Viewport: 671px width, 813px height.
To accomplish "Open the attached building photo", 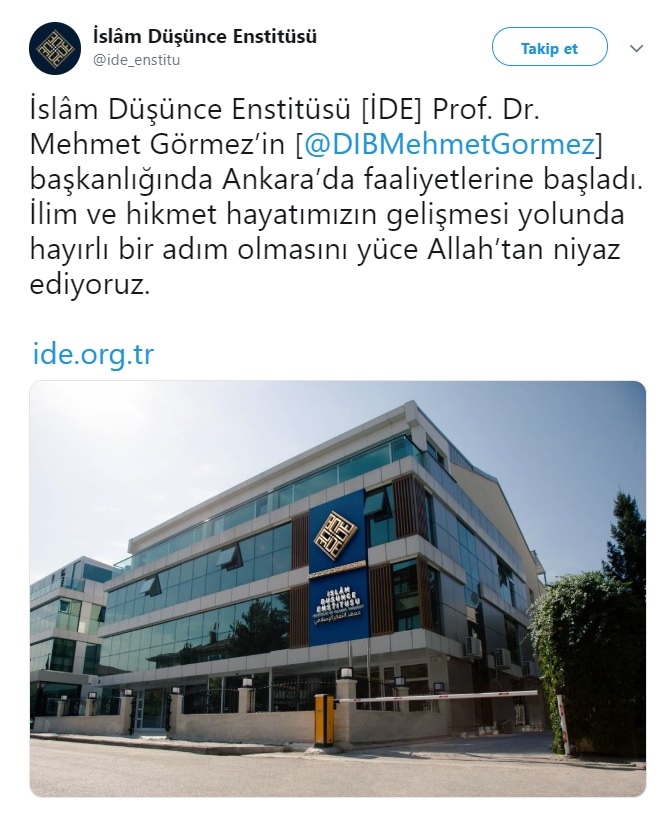I will [337, 588].
